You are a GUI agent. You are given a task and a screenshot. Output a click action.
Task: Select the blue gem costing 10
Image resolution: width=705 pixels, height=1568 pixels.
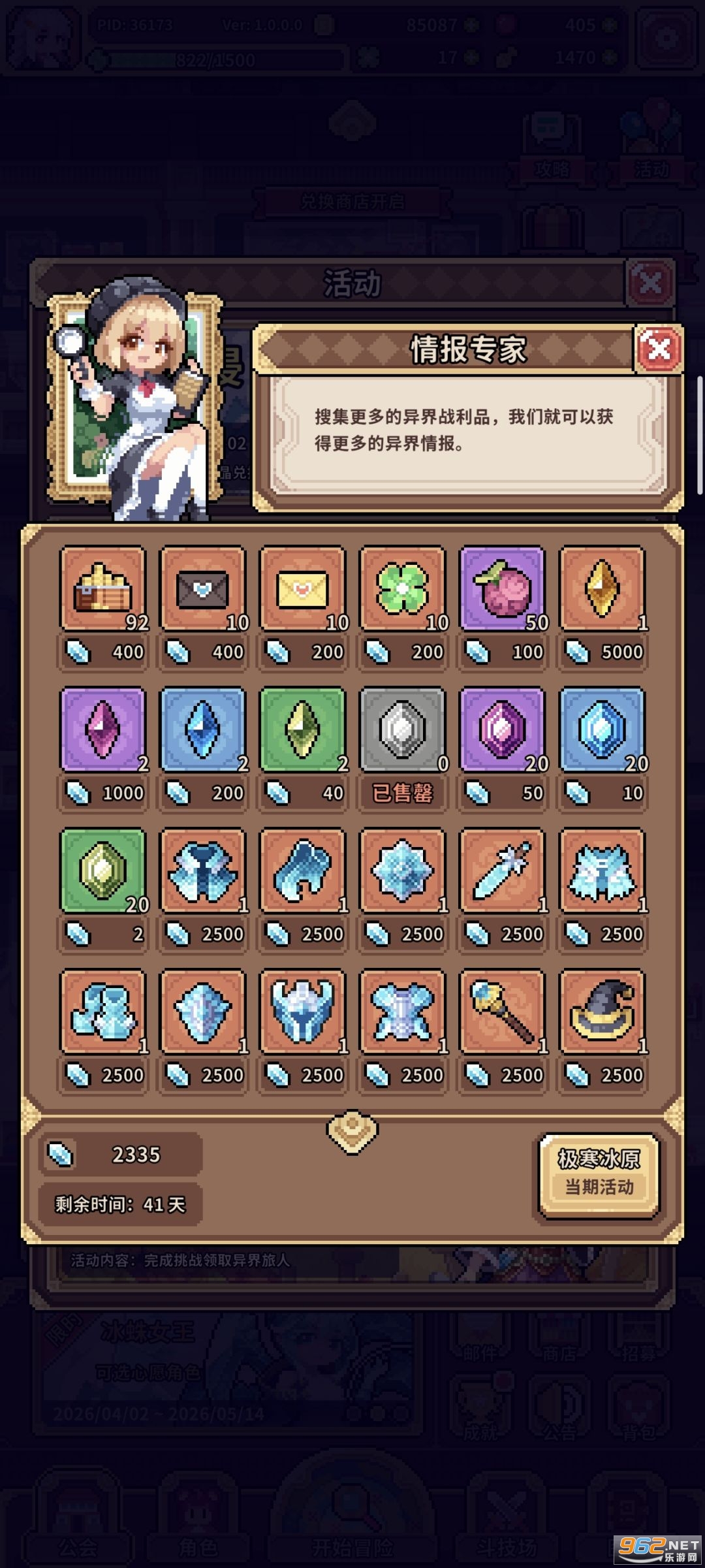602,729
